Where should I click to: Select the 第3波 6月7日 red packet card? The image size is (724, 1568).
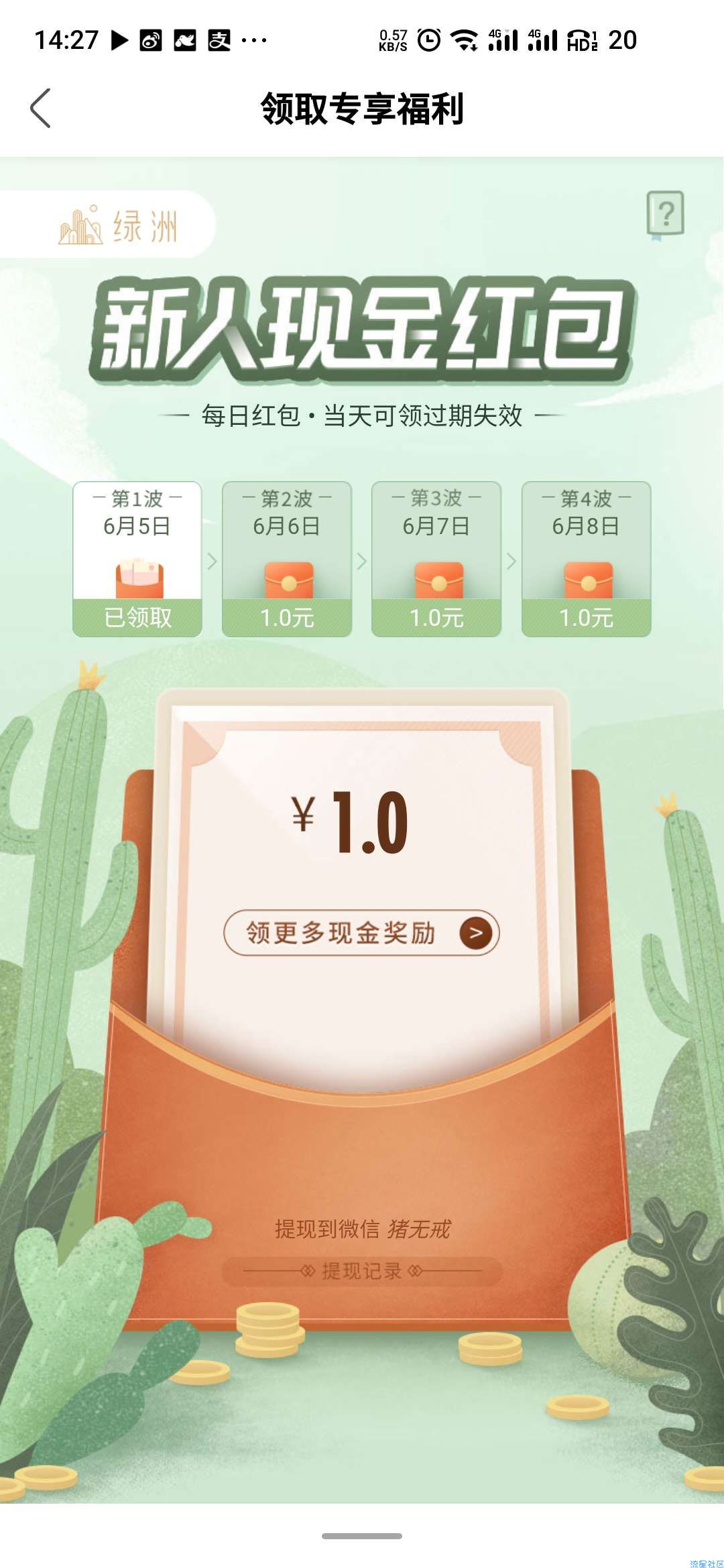[436, 559]
